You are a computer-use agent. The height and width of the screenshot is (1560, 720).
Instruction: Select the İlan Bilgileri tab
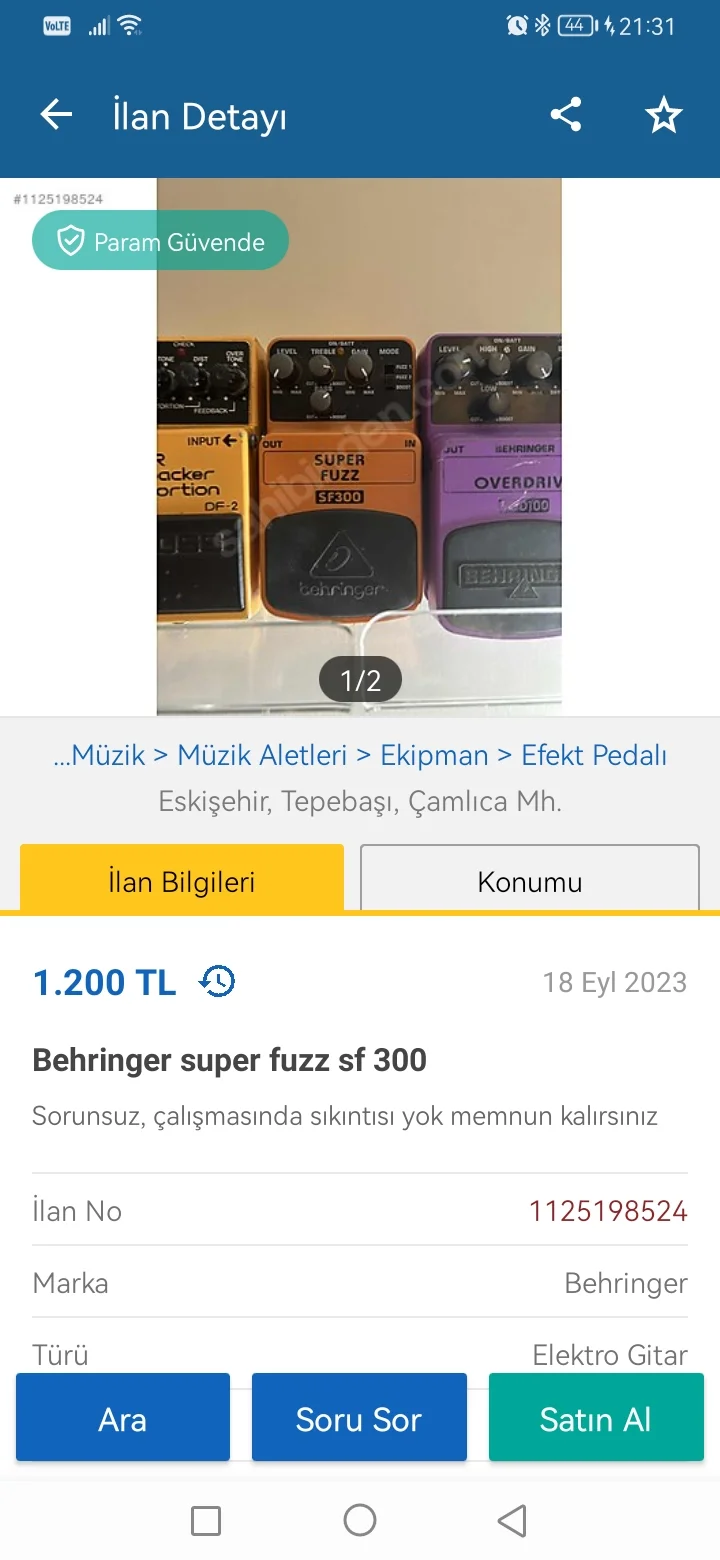pyautogui.click(x=182, y=881)
